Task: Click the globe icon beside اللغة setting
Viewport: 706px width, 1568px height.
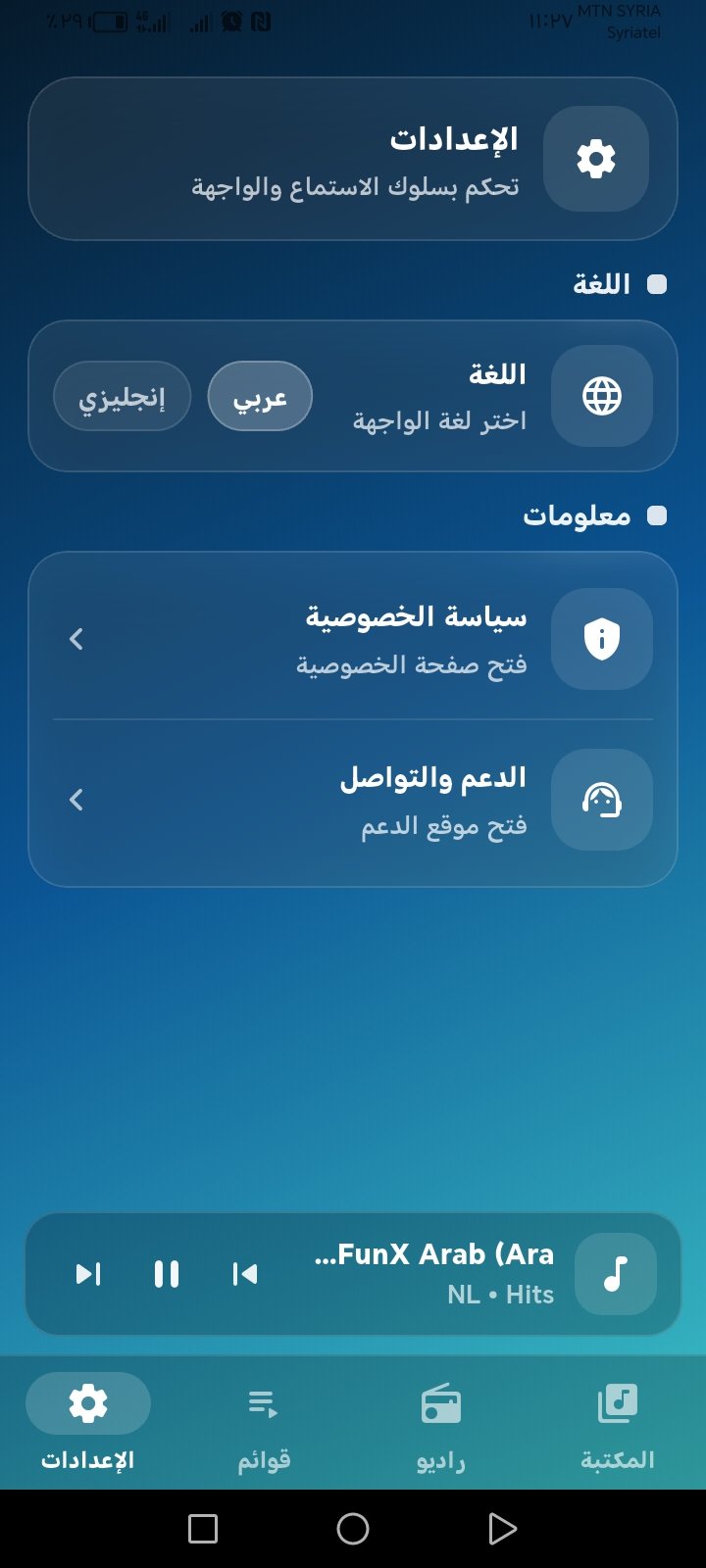Action: pyautogui.click(x=601, y=395)
